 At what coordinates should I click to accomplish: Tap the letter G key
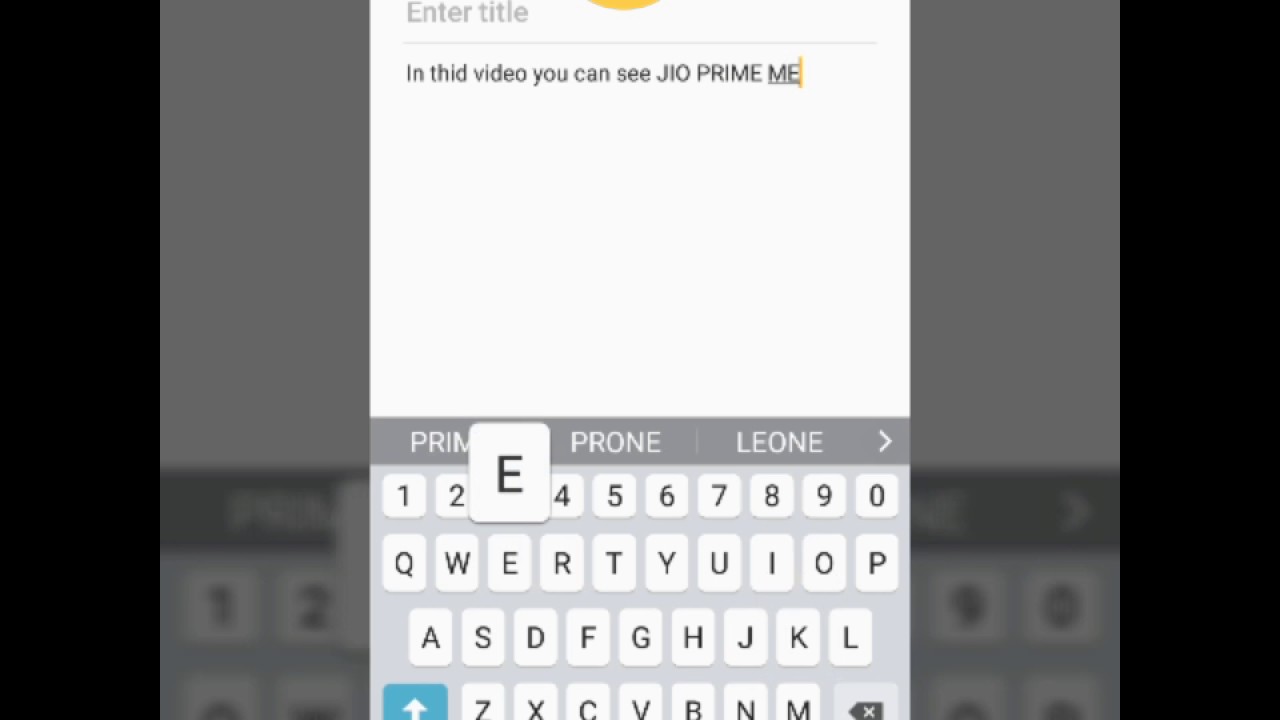point(640,638)
